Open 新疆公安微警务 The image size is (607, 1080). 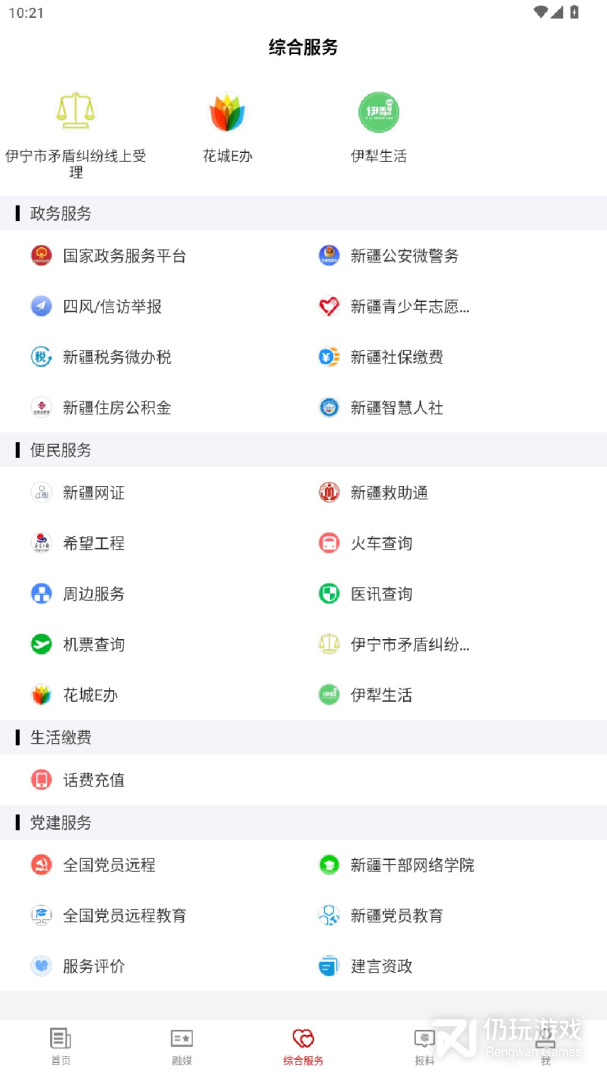click(404, 256)
